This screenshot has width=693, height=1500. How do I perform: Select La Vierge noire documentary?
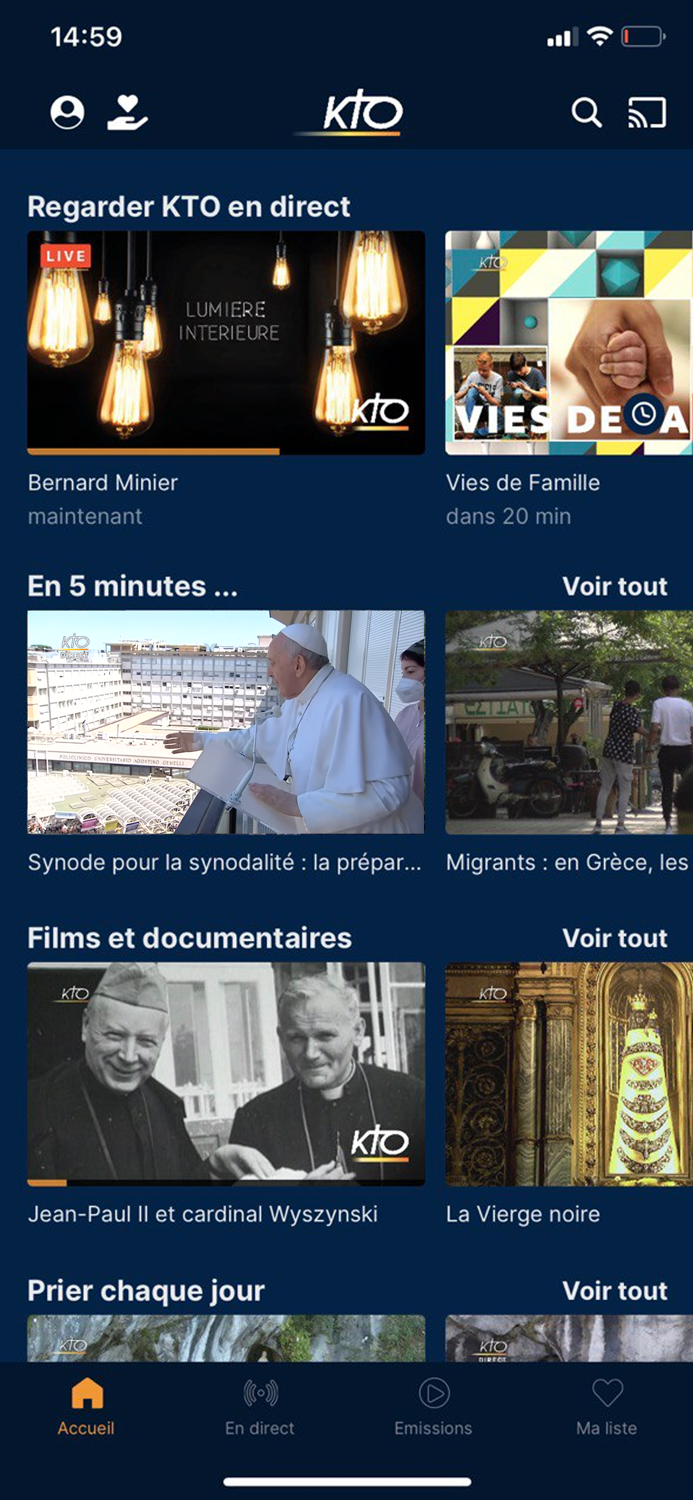[x=568, y=1074]
